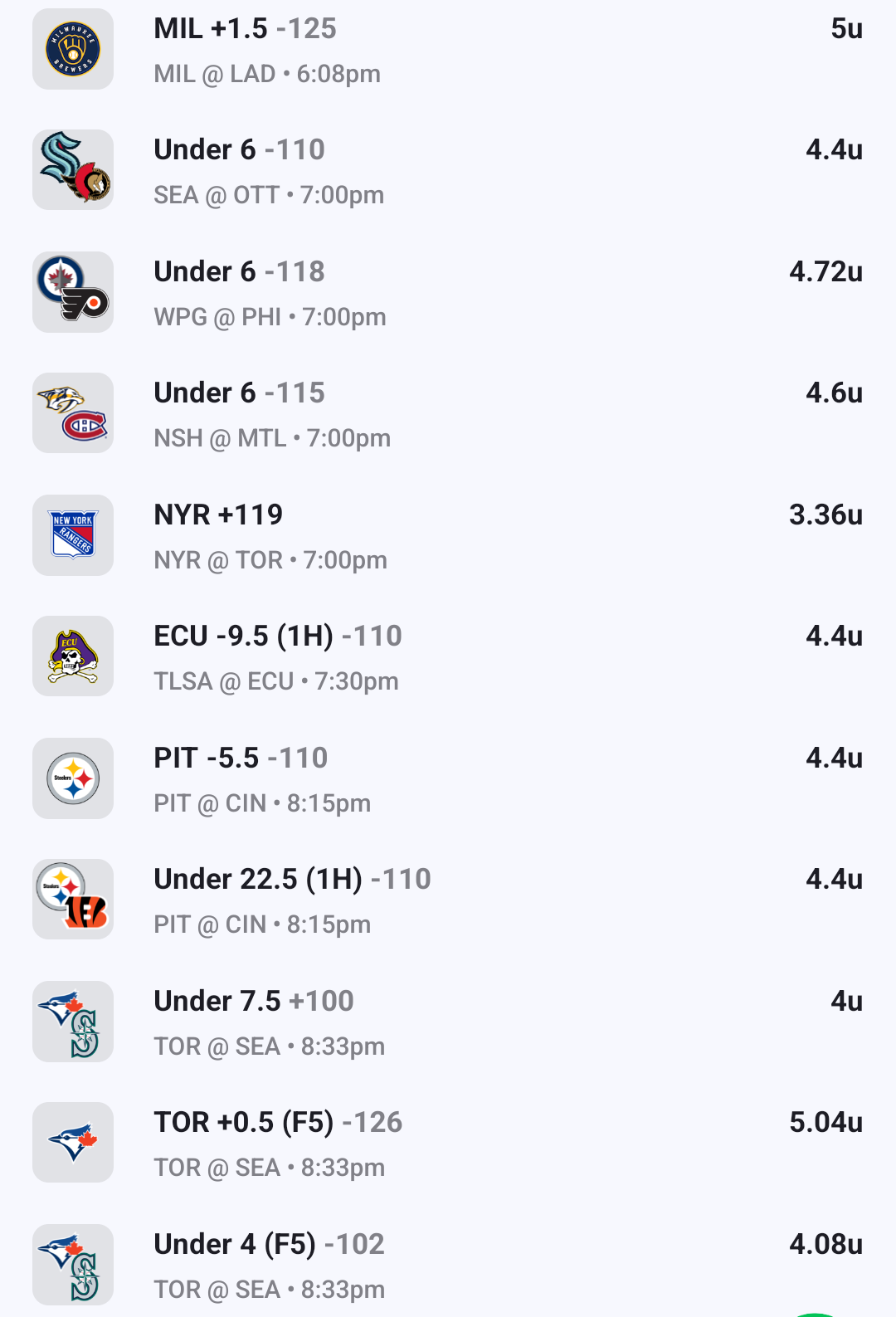Open the MIL +1.5 -125 bet

pyautogui.click(x=246, y=30)
